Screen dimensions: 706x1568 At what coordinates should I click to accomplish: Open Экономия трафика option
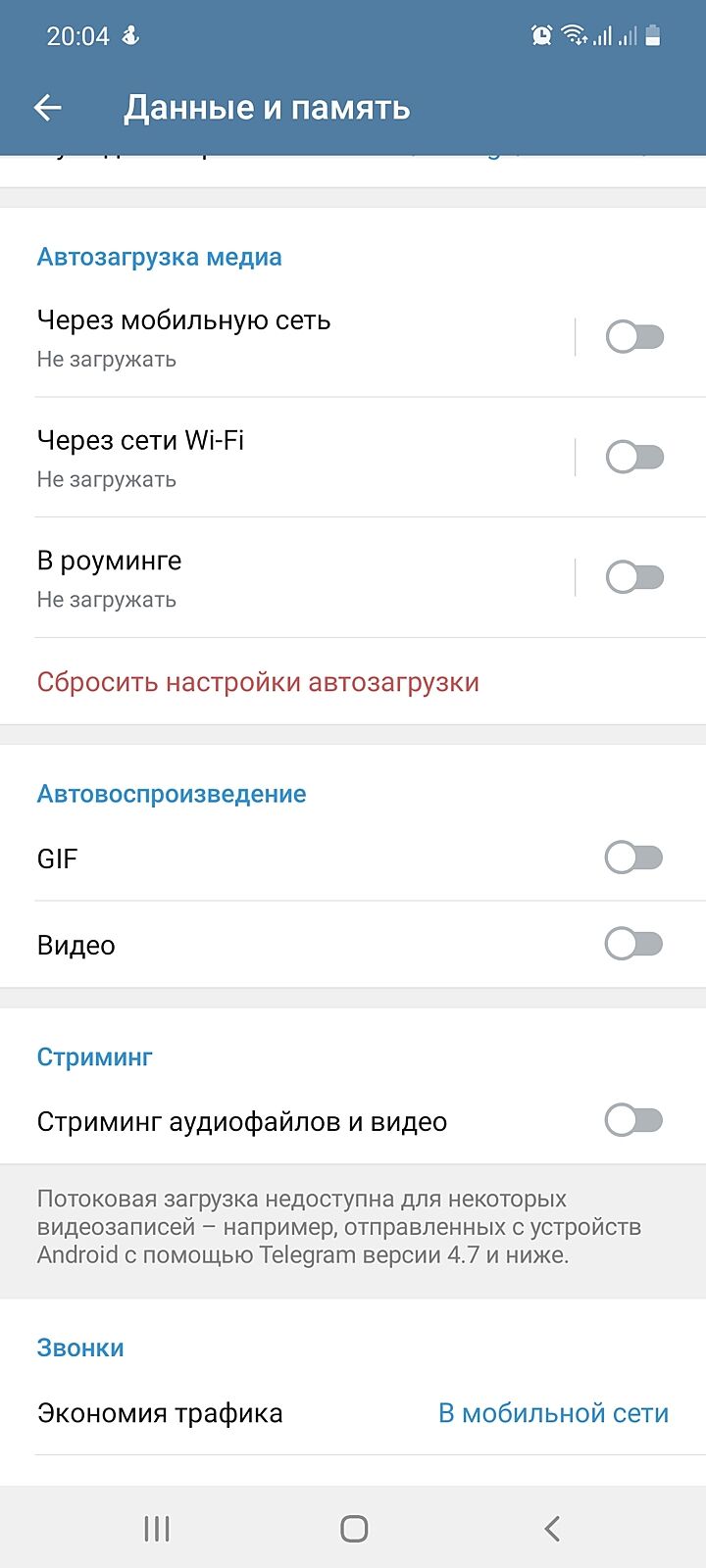(353, 1413)
